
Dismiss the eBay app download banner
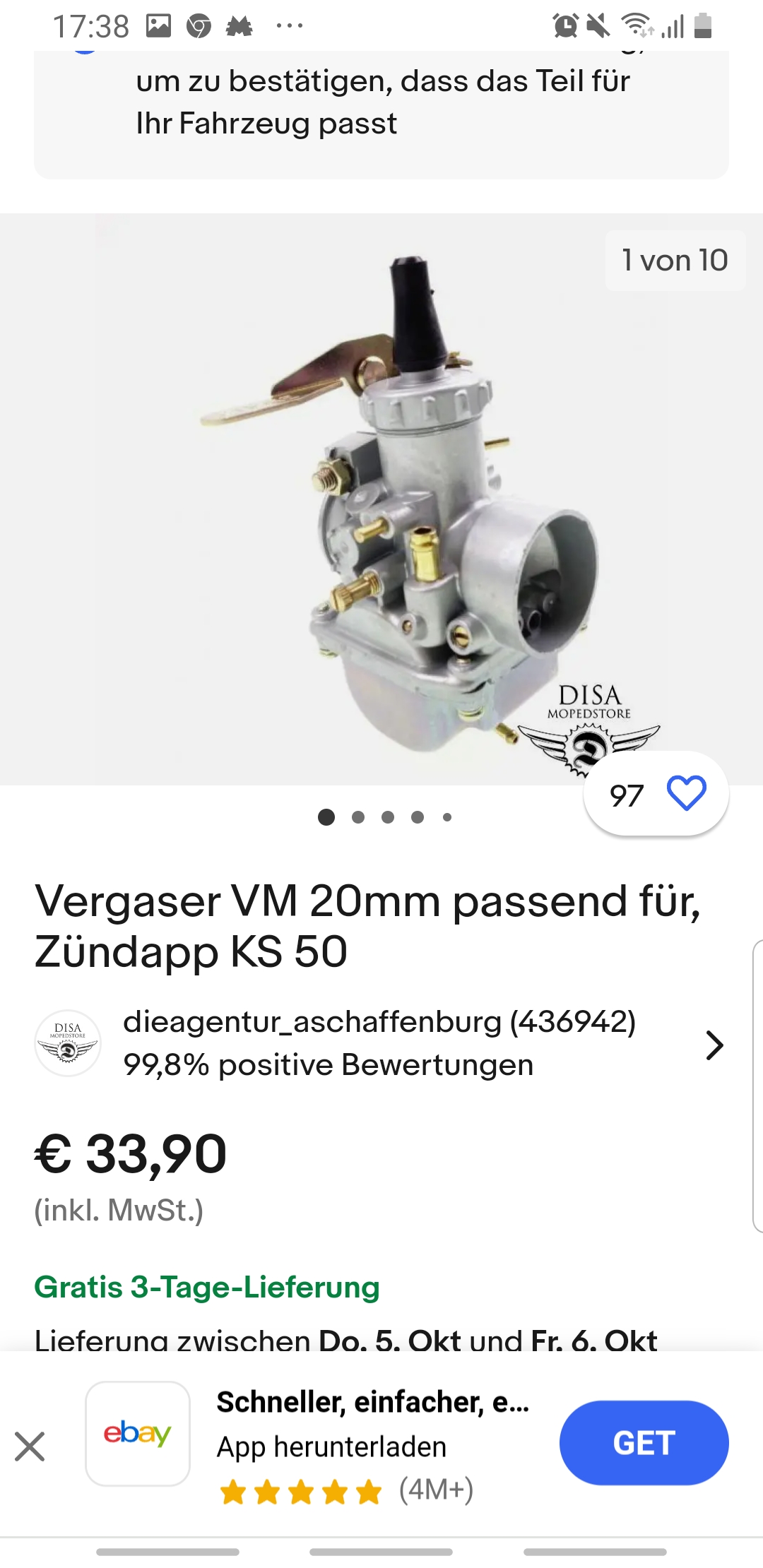tap(30, 1446)
